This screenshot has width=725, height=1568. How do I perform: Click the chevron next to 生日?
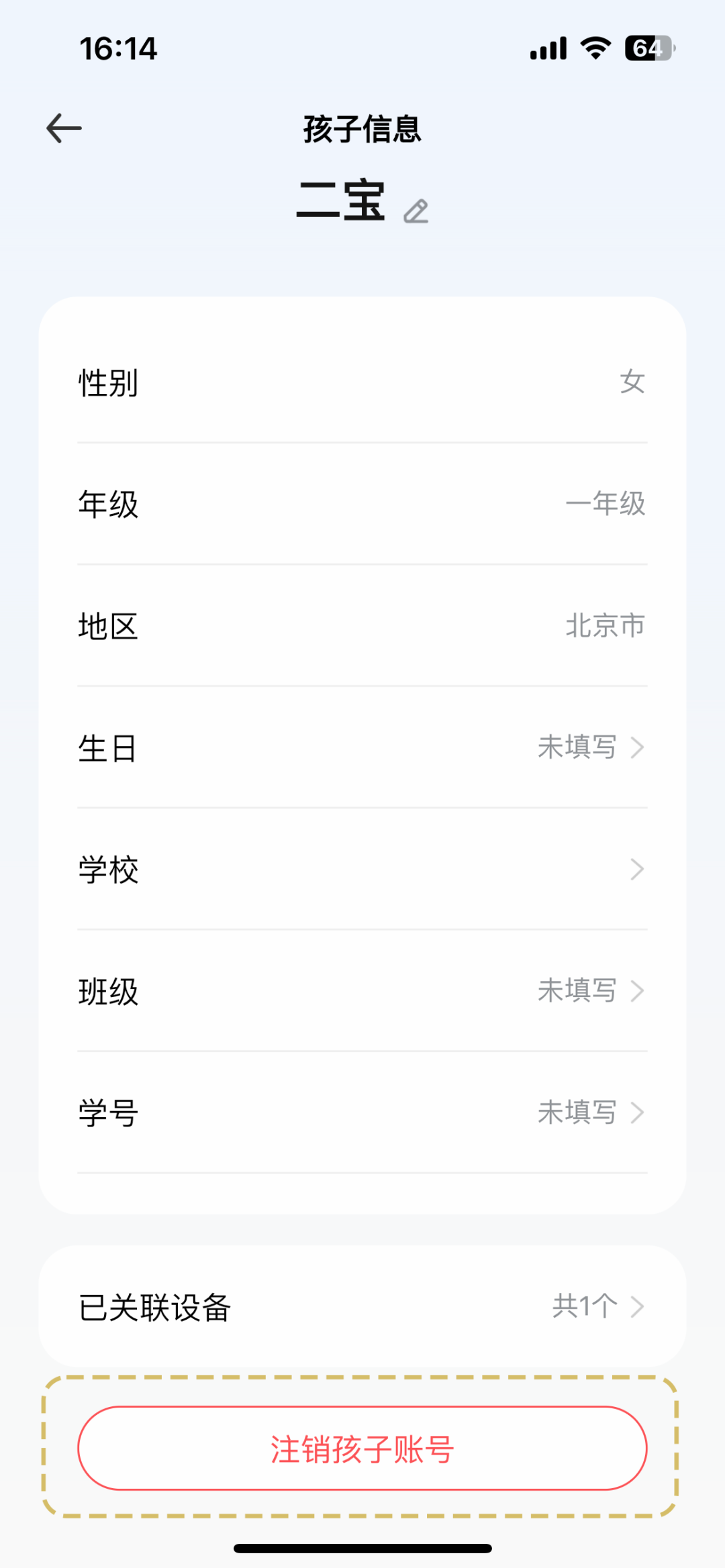tap(636, 747)
